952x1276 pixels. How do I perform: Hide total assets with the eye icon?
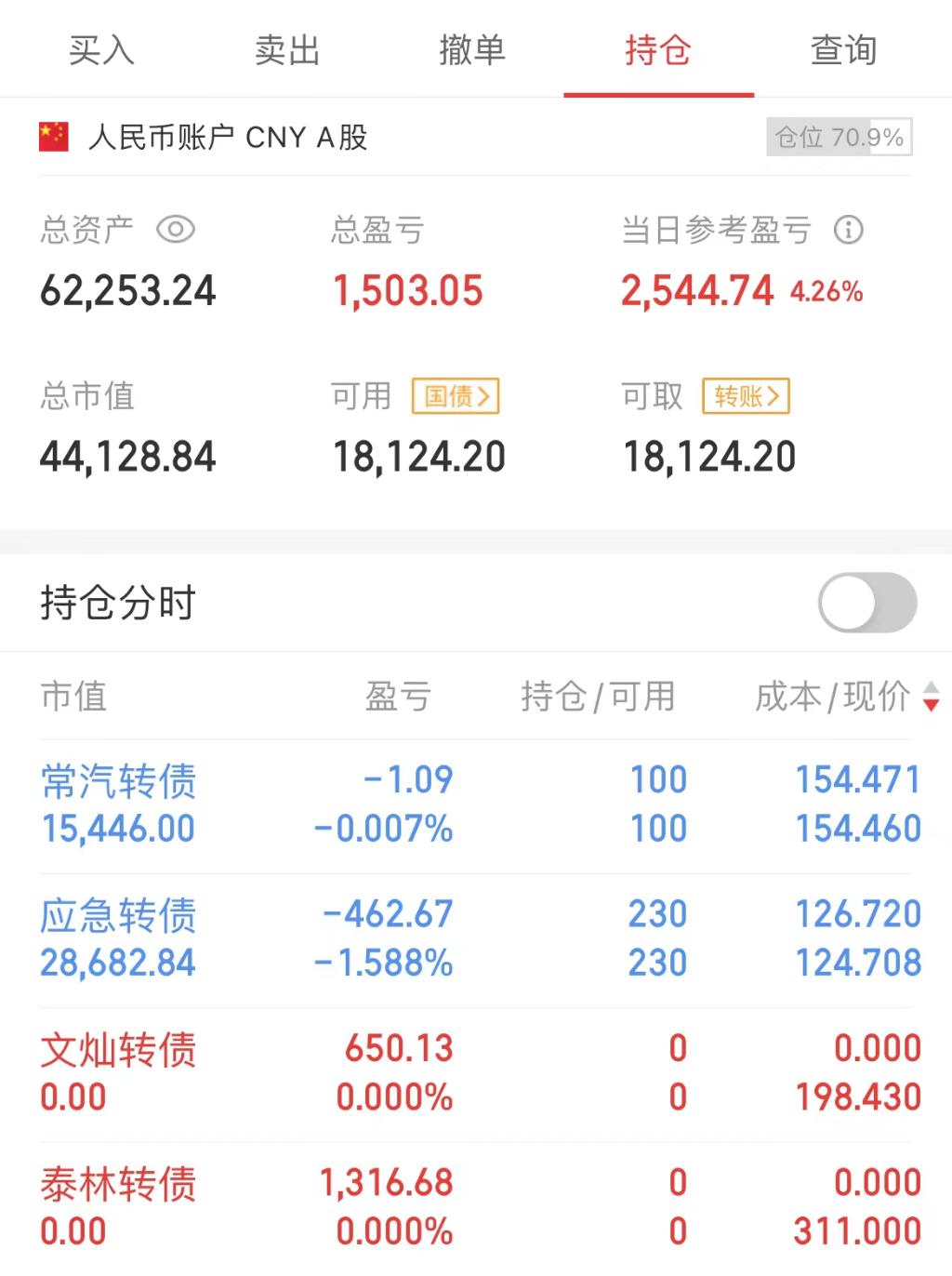[176, 230]
